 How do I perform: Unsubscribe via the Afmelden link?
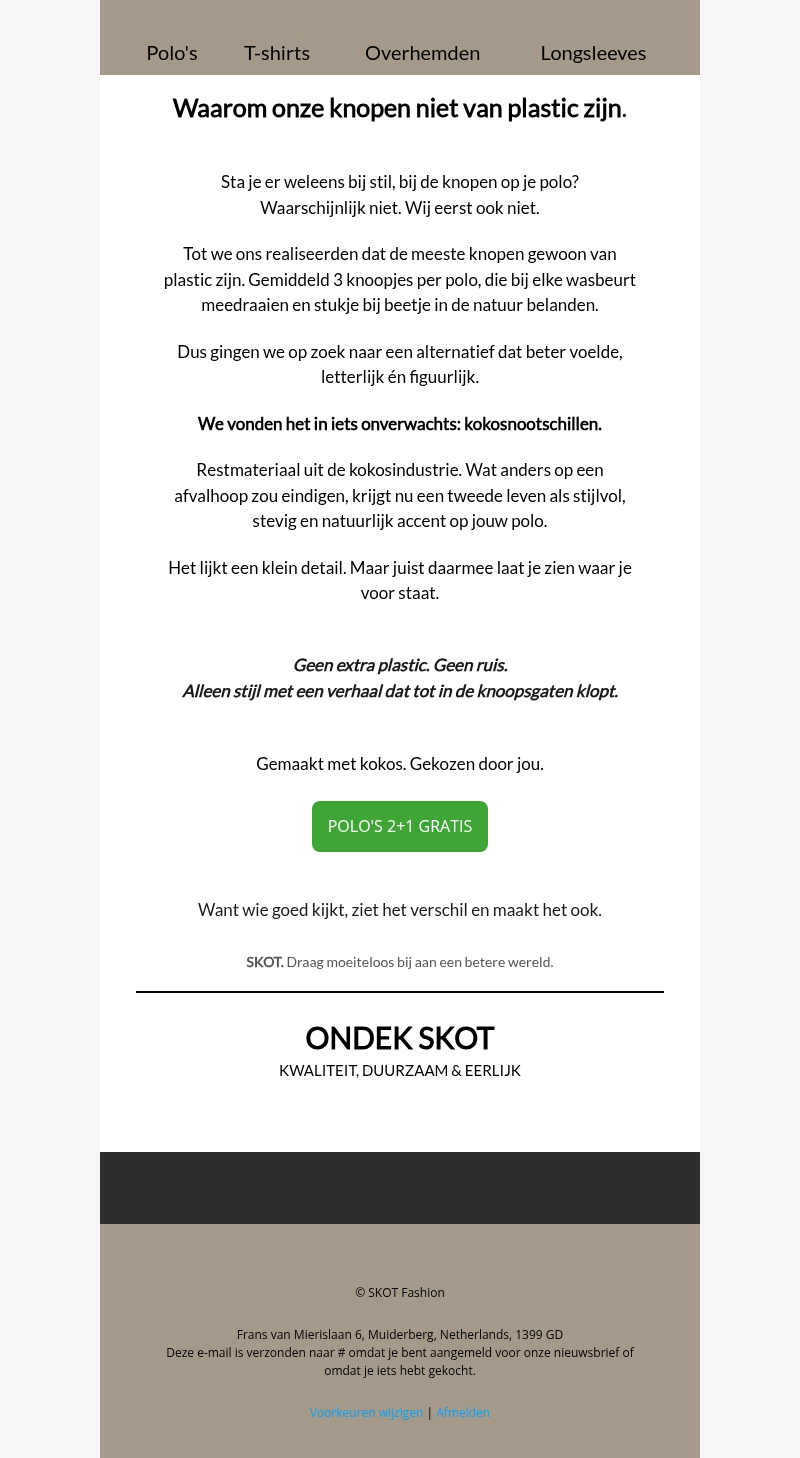point(463,1412)
